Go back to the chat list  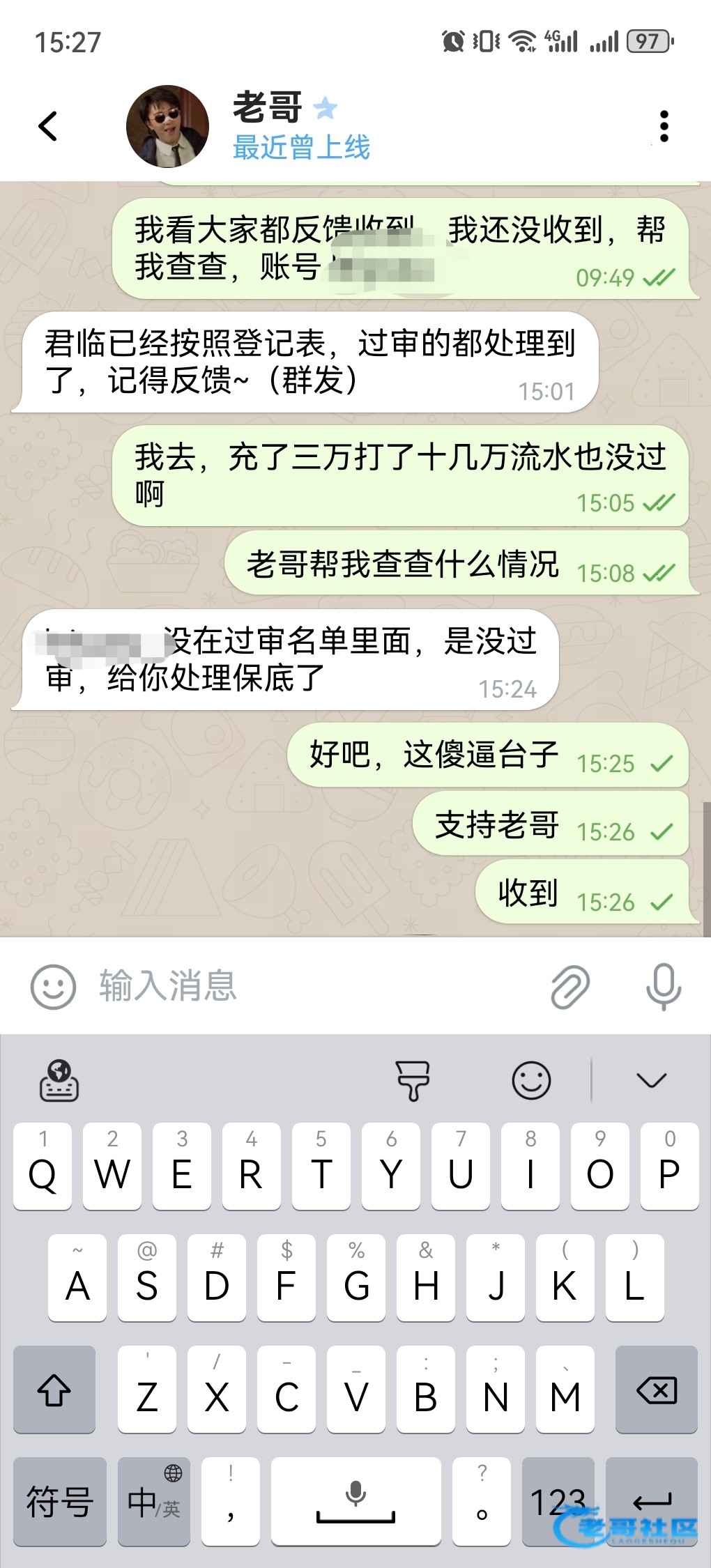click(x=47, y=126)
